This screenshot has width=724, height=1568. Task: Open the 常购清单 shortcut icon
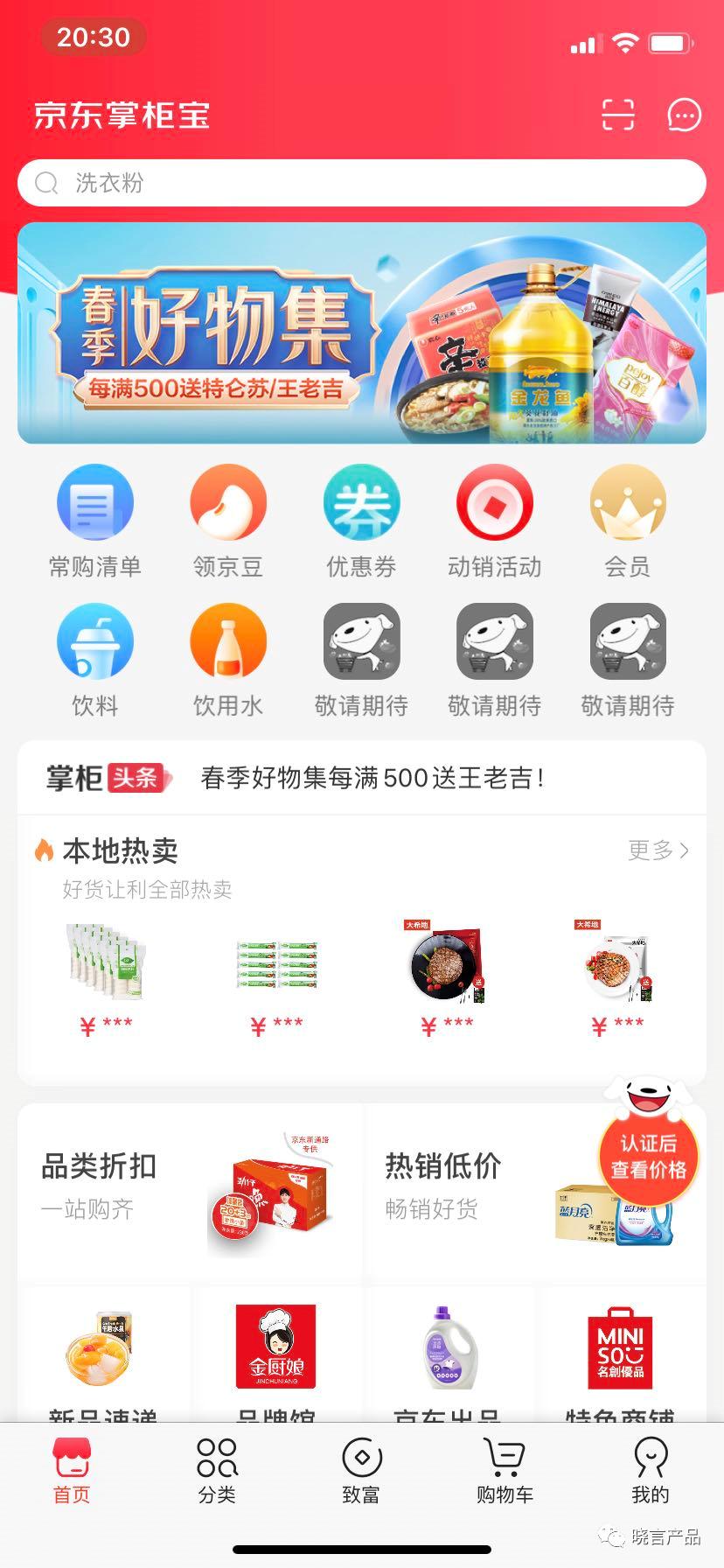pos(94,502)
